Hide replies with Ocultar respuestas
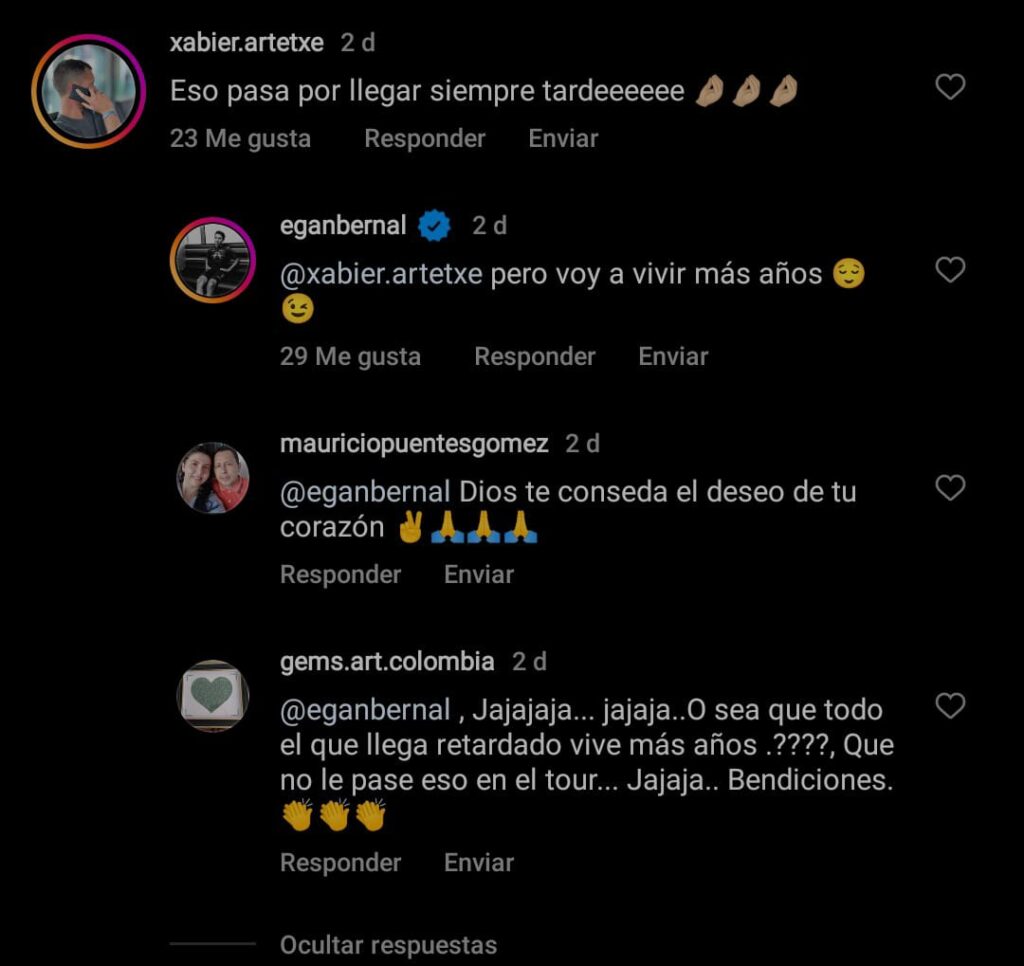 click(x=388, y=944)
